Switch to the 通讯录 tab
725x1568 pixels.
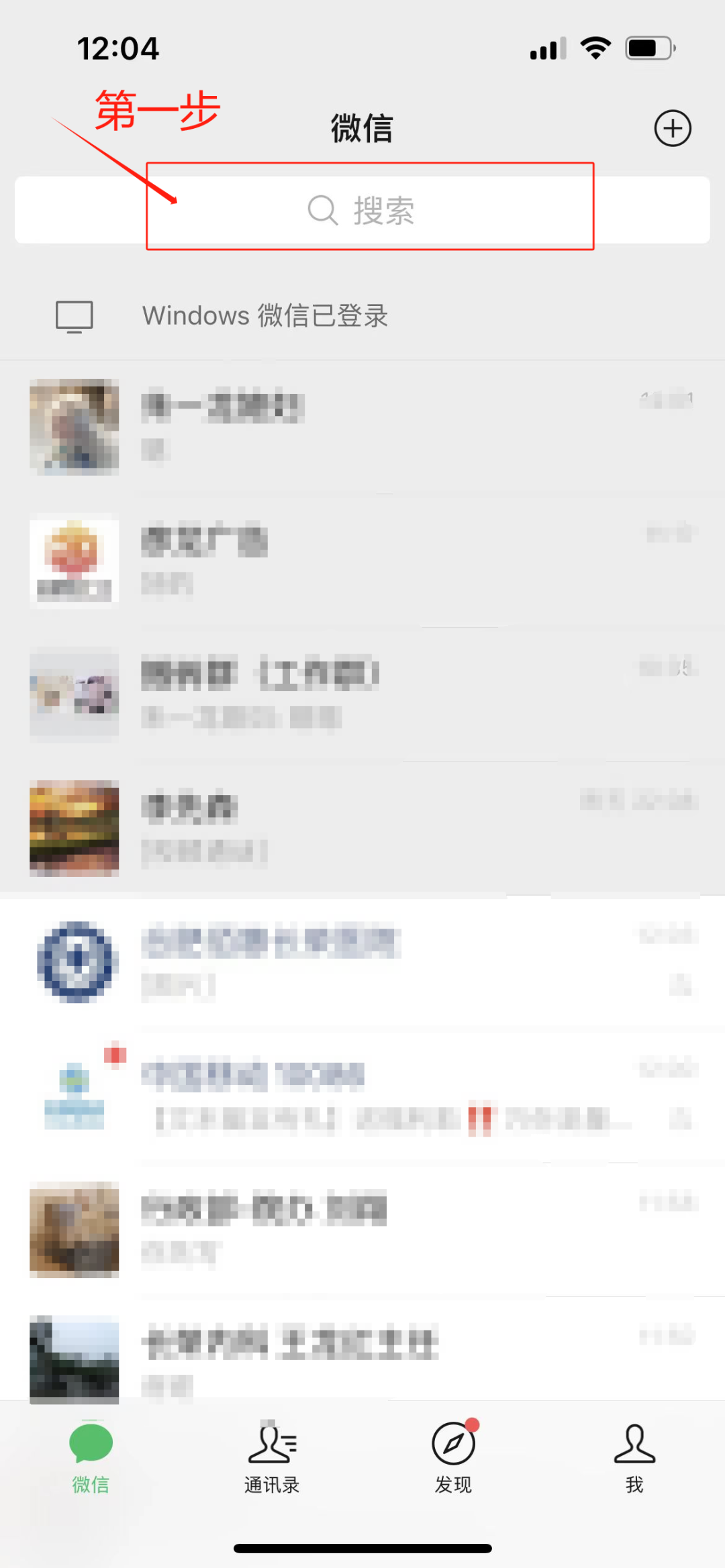[x=272, y=1455]
